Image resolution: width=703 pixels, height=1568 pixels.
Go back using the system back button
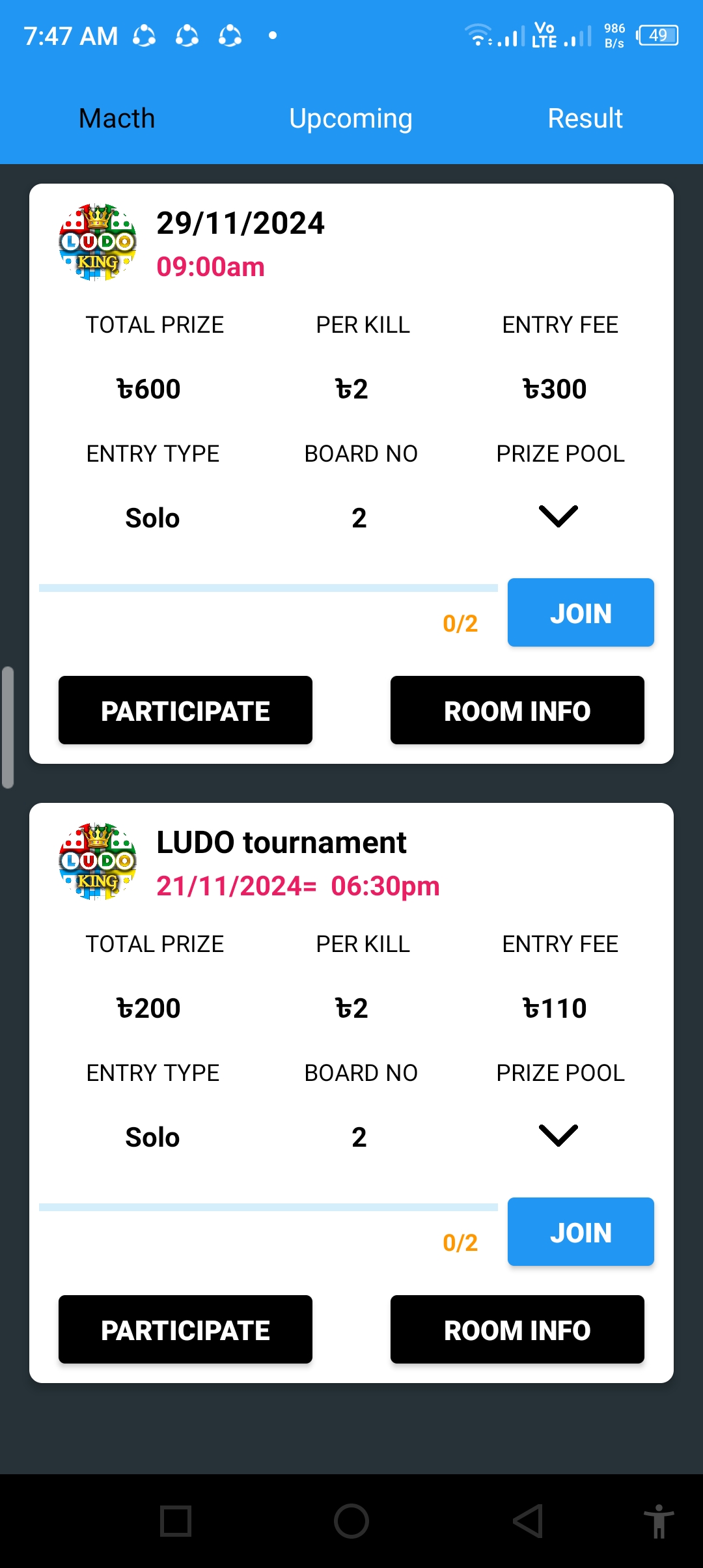pos(528,1521)
